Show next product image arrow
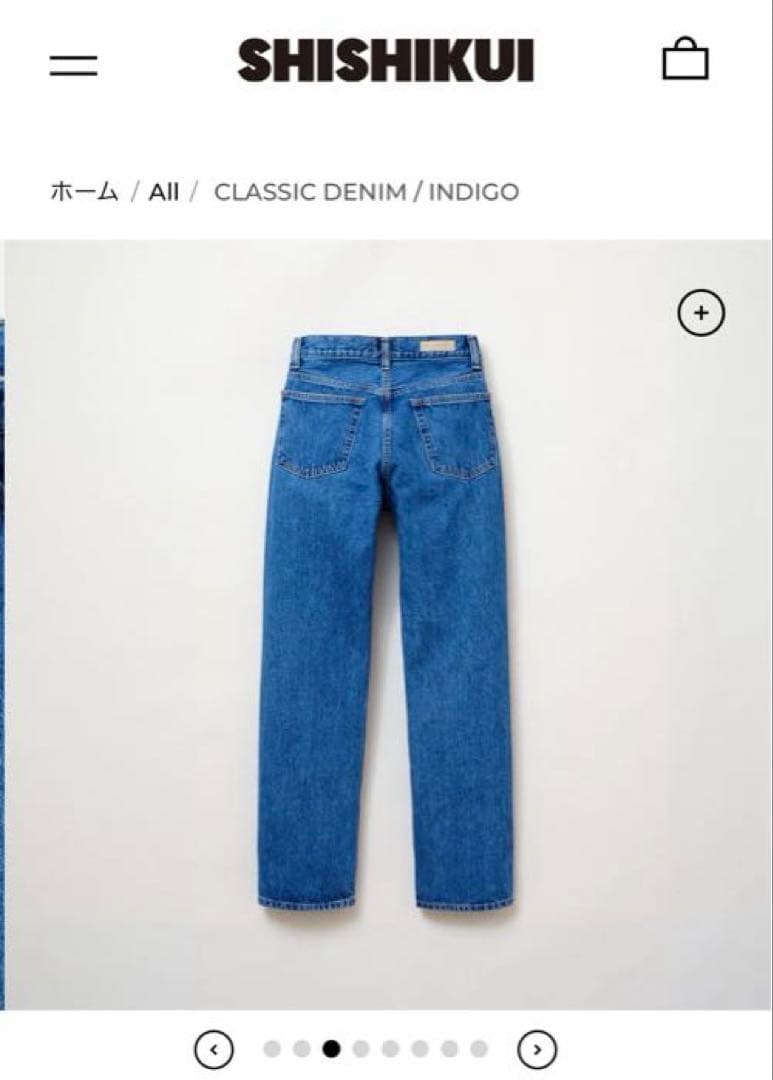 tap(537, 1049)
